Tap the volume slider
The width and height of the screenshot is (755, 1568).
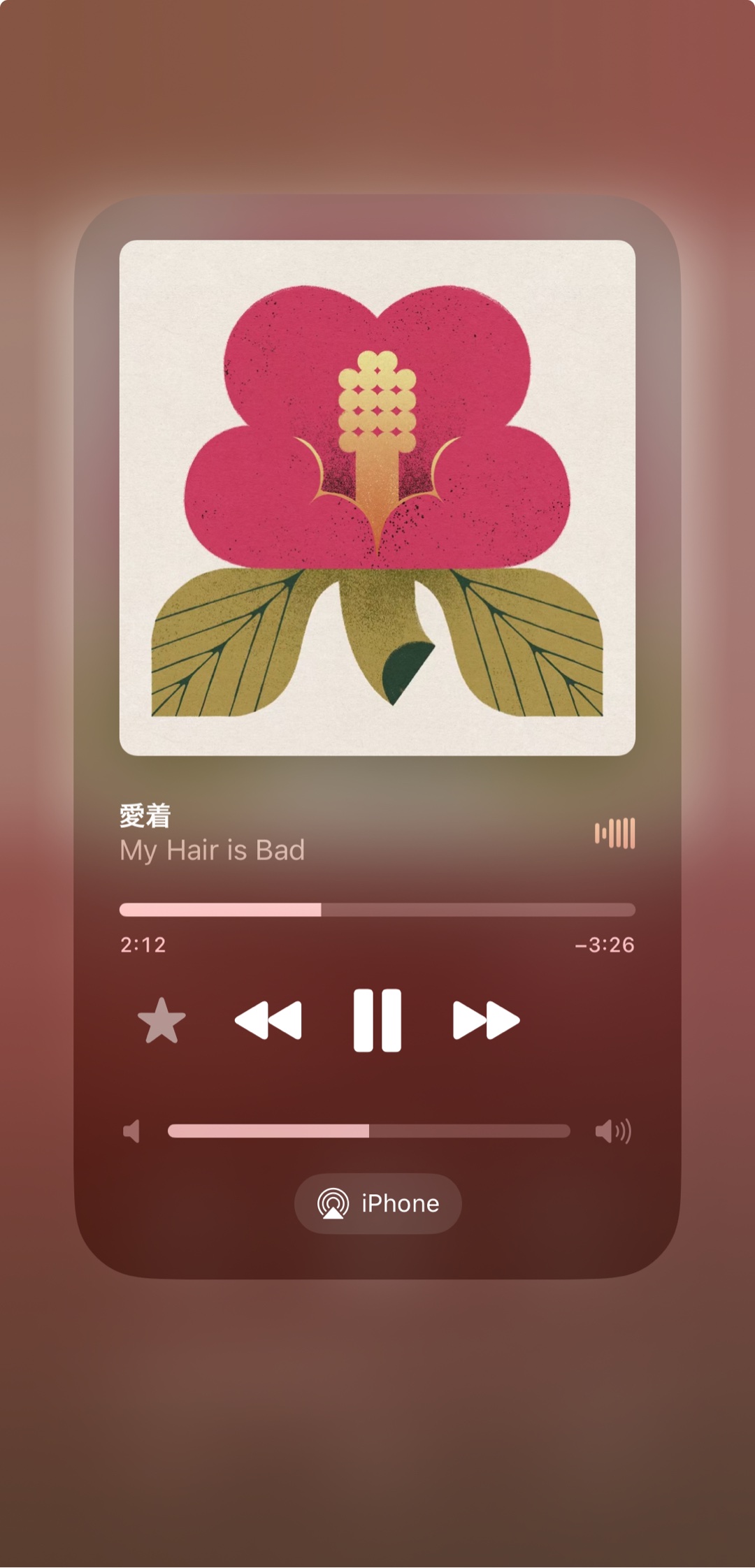click(369, 1131)
